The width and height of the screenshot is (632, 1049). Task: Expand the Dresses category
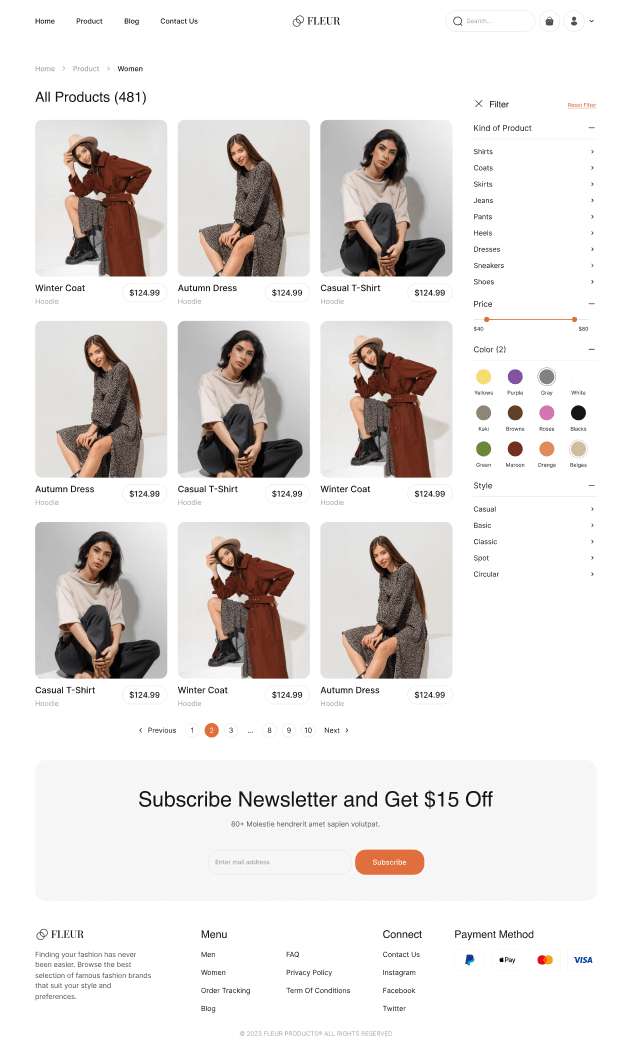click(x=534, y=250)
